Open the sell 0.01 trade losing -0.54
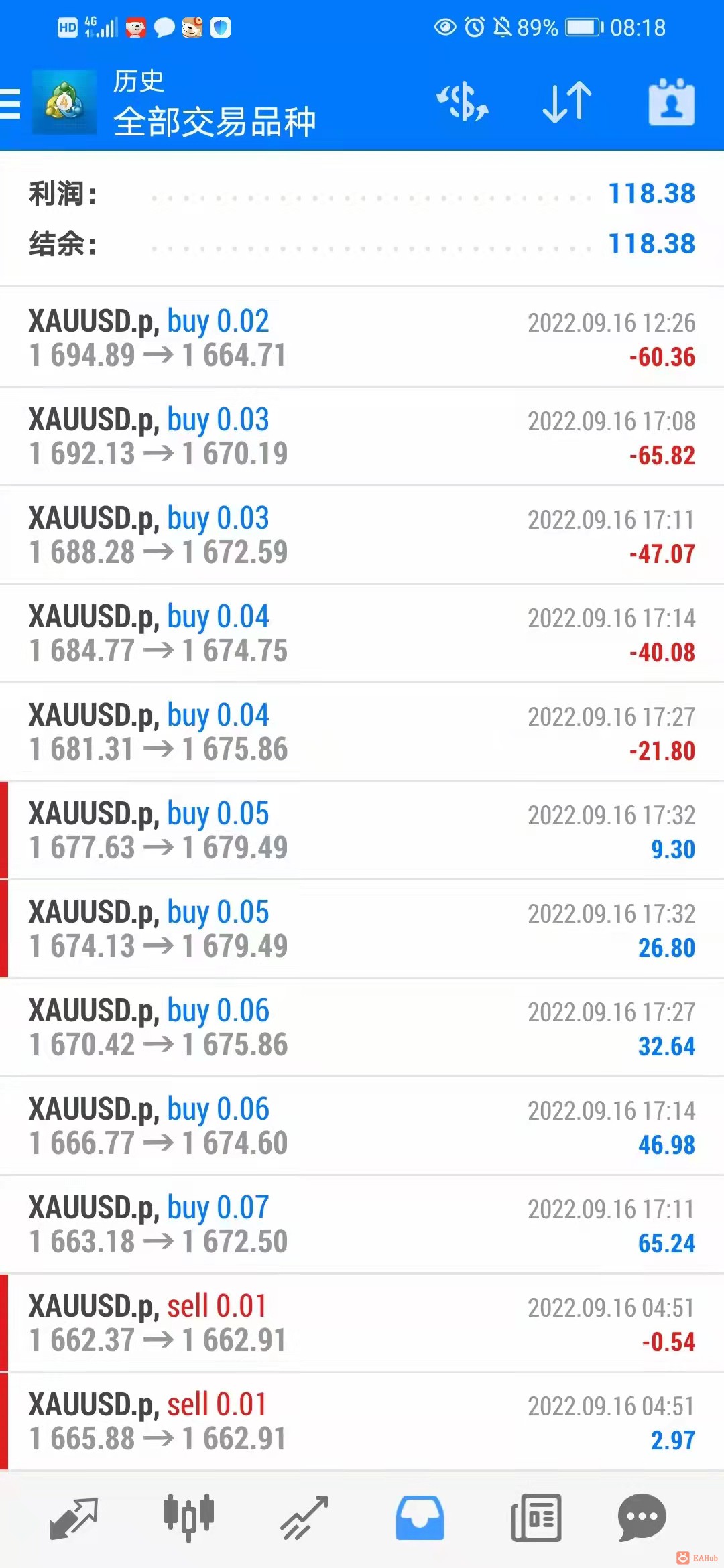 [x=362, y=1323]
